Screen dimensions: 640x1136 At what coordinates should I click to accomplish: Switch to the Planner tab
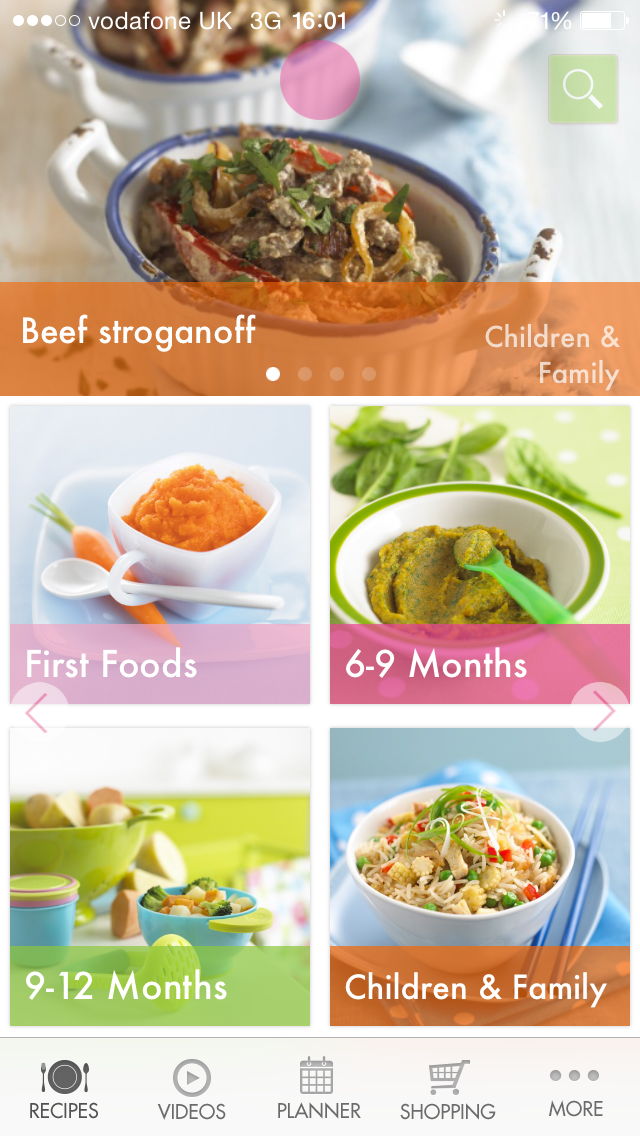tap(318, 1089)
